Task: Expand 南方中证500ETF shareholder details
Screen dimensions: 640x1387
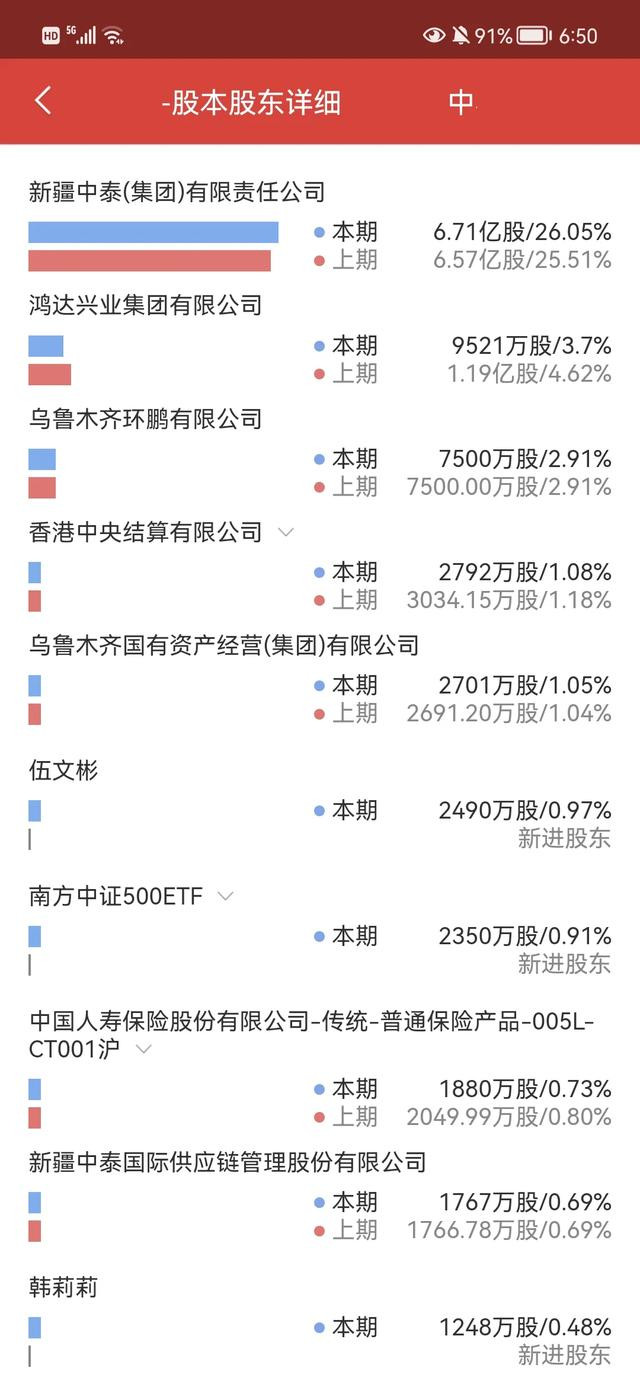Action: pyautogui.click(x=226, y=896)
